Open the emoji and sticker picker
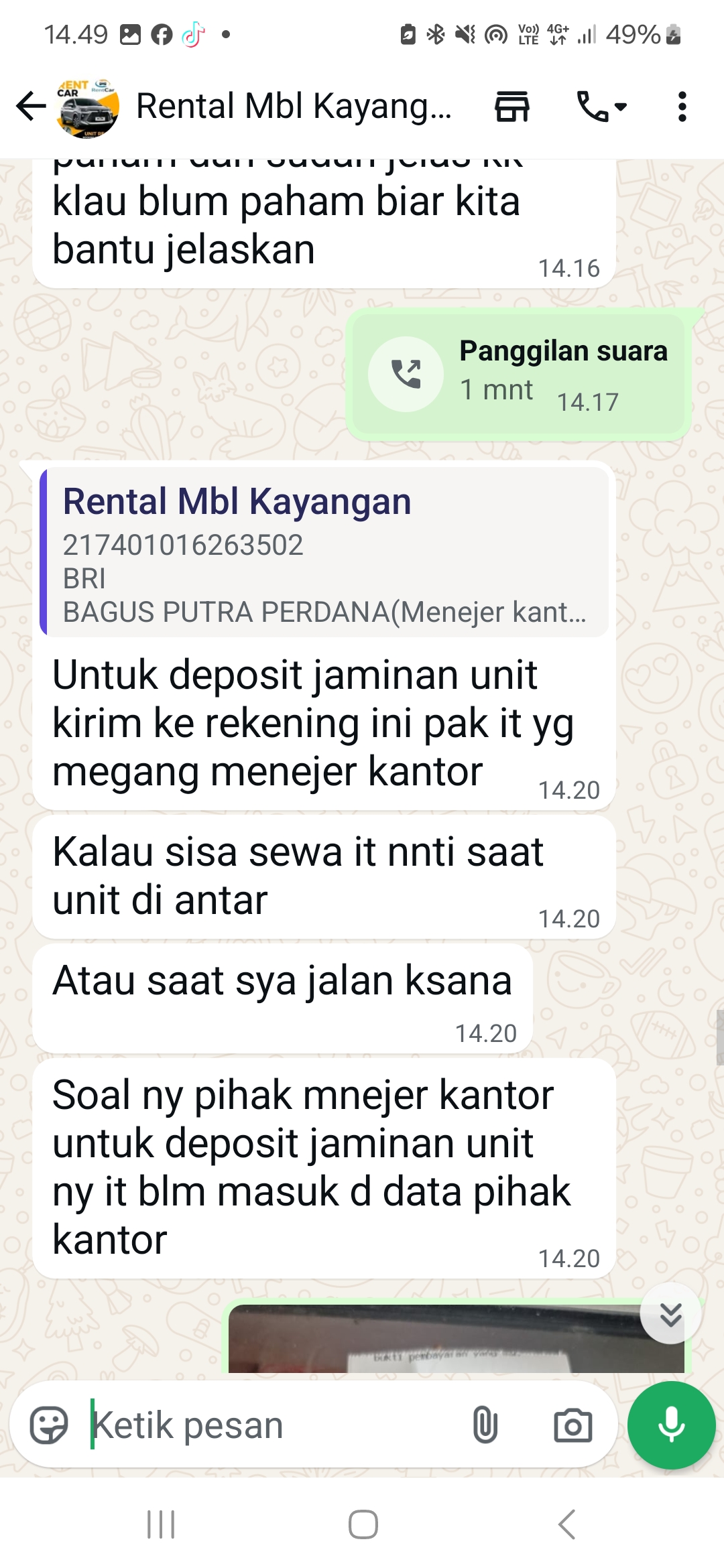 pyautogui.click(x=50, y=1425)
